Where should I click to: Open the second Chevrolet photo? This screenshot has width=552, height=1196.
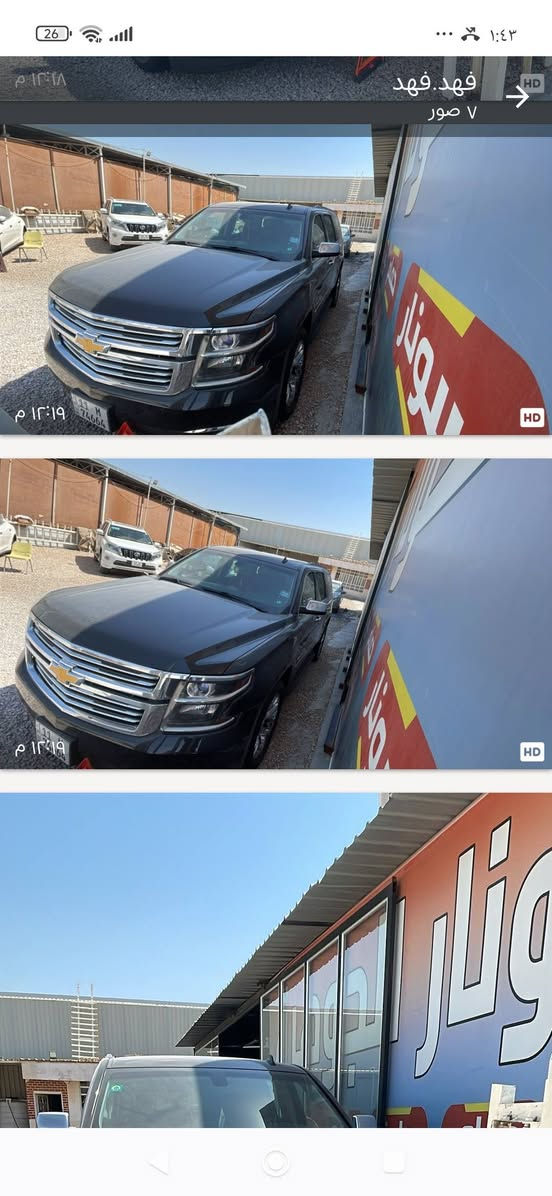tap(276, 613)
